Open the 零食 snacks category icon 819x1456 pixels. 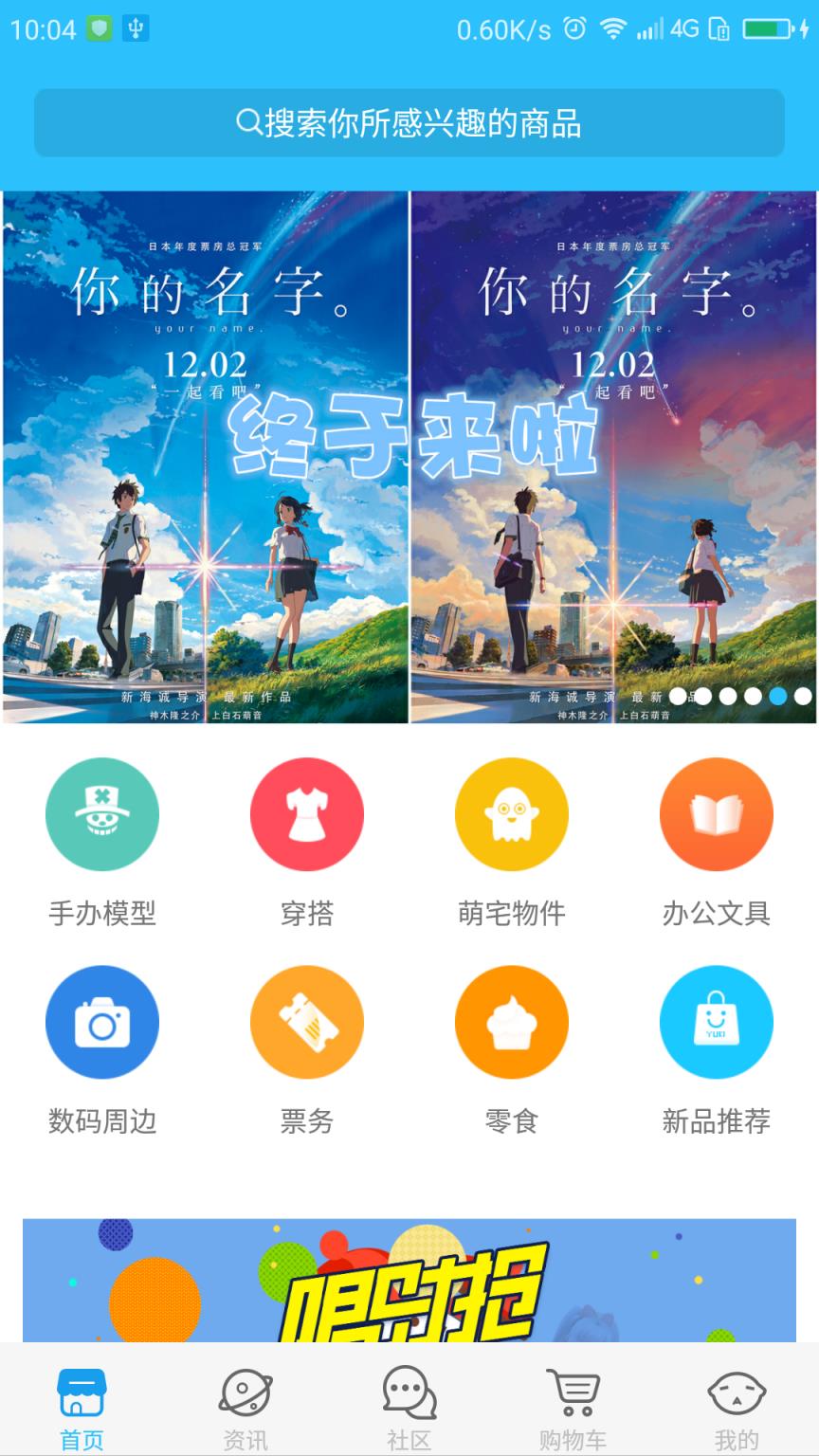512,1022
